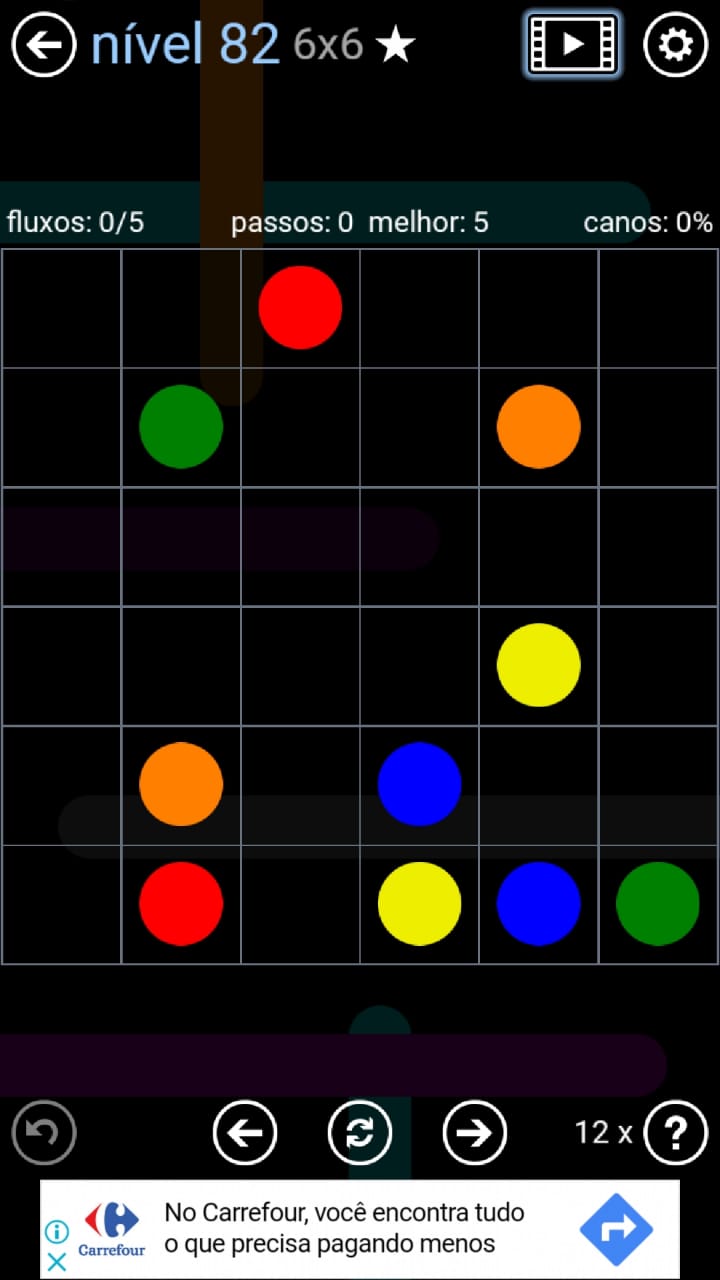
Task: Tap the undo last move button
Action: pyautogui.click(x=44, y=1132)
